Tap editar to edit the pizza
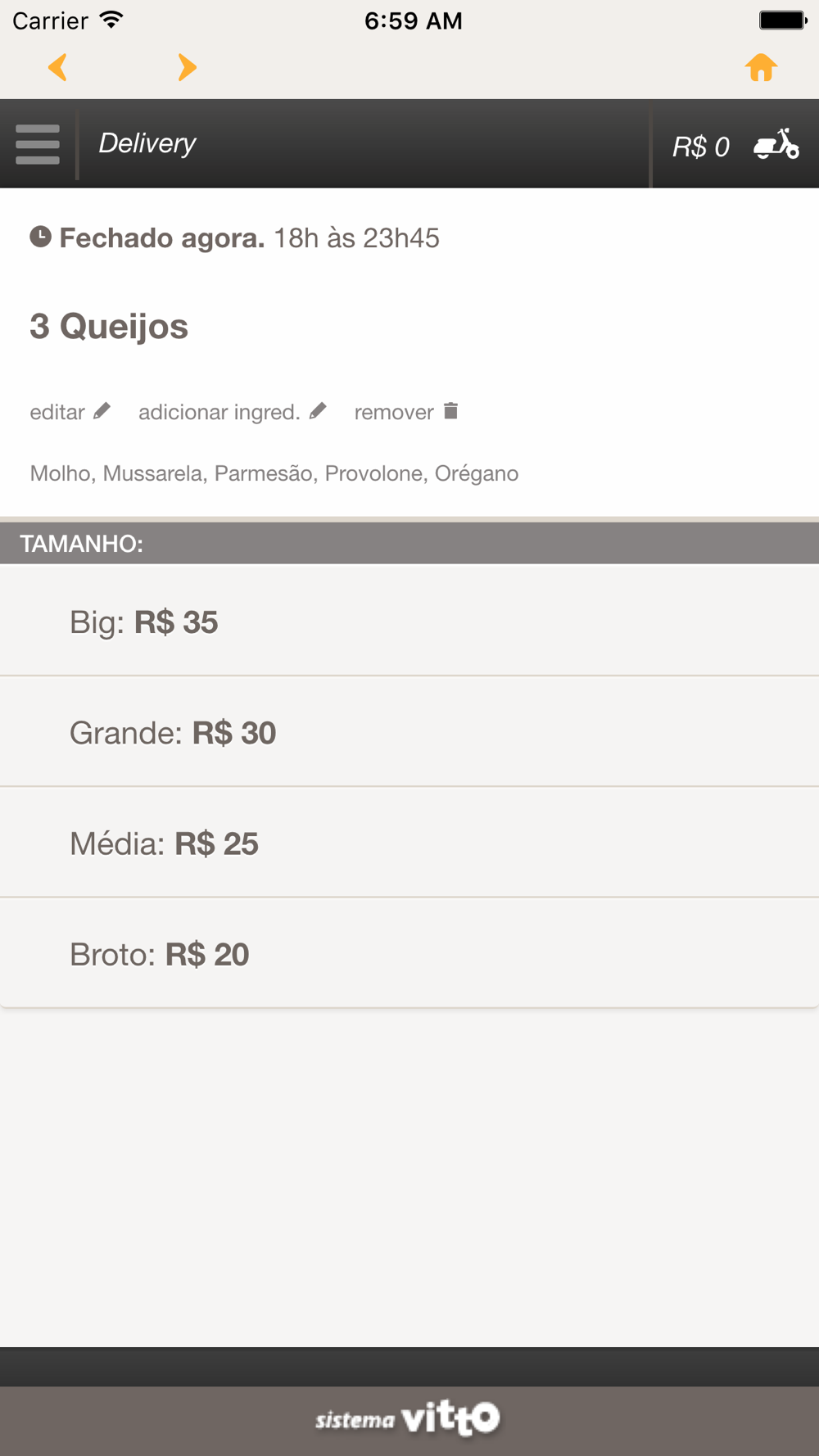The width and height of the screenshot is (819, 1456). pyautogui.click(x=70, y=412)
